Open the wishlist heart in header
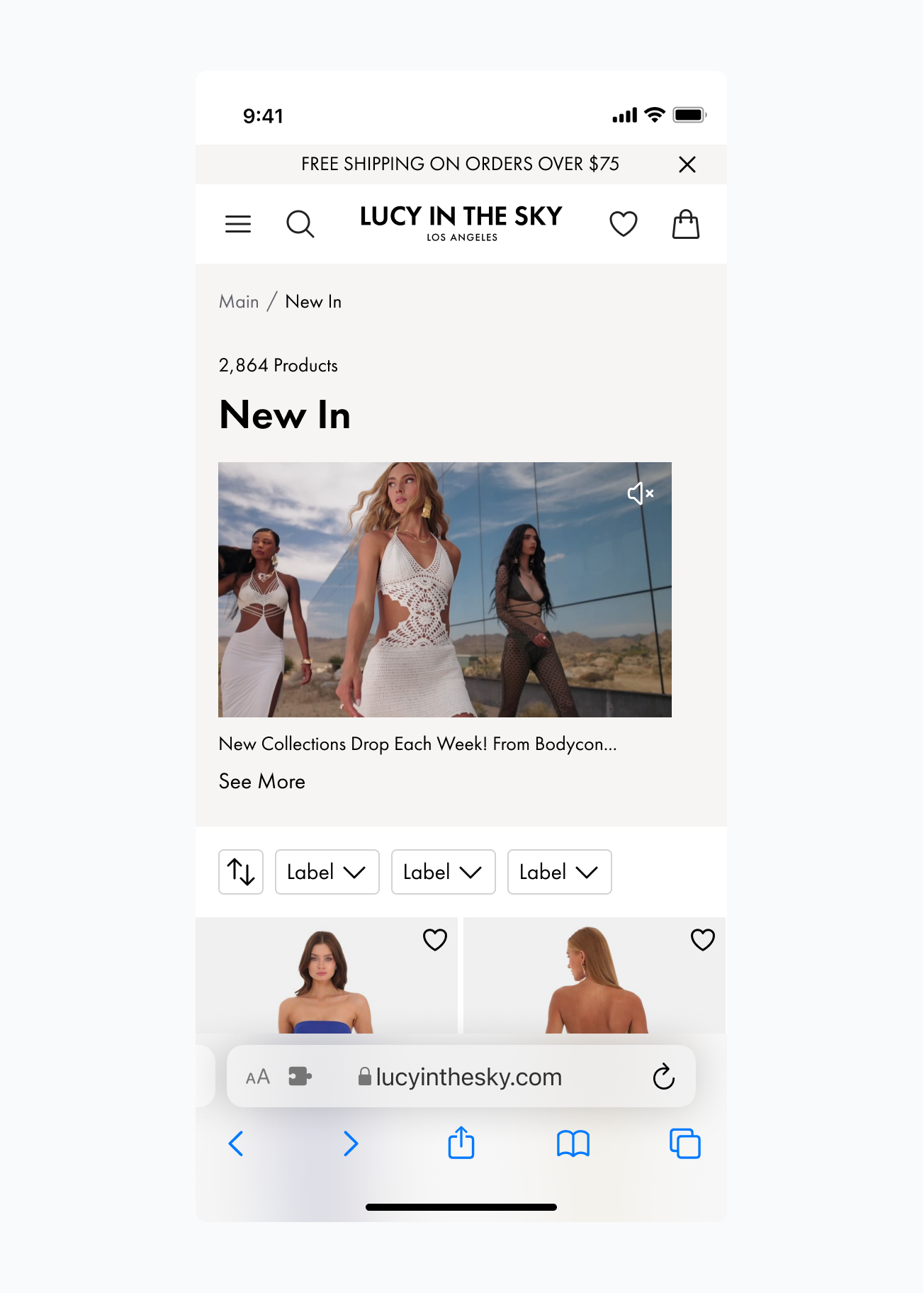Viewport: 924px width, 1293px height. (623, 224)
